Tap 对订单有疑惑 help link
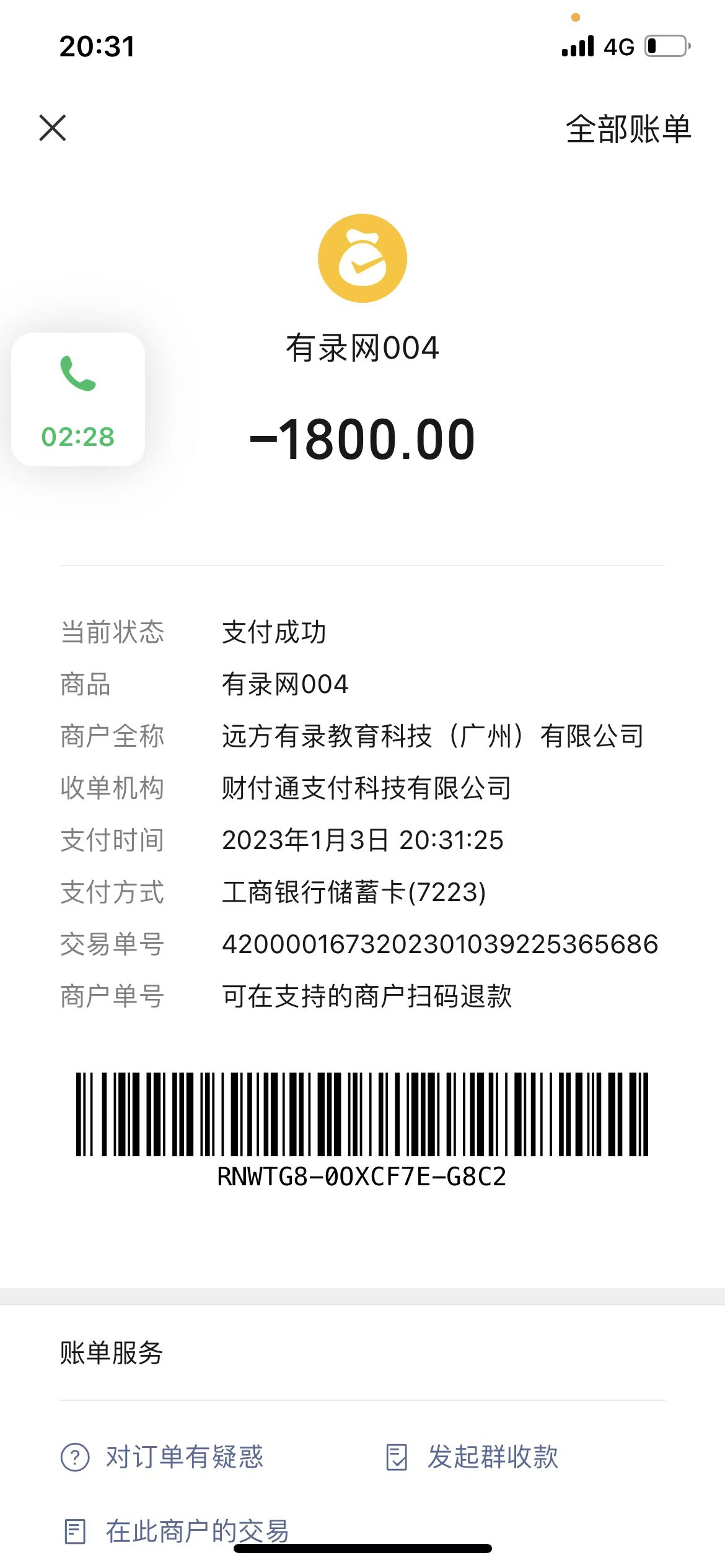 click(x=163, y=1457)
